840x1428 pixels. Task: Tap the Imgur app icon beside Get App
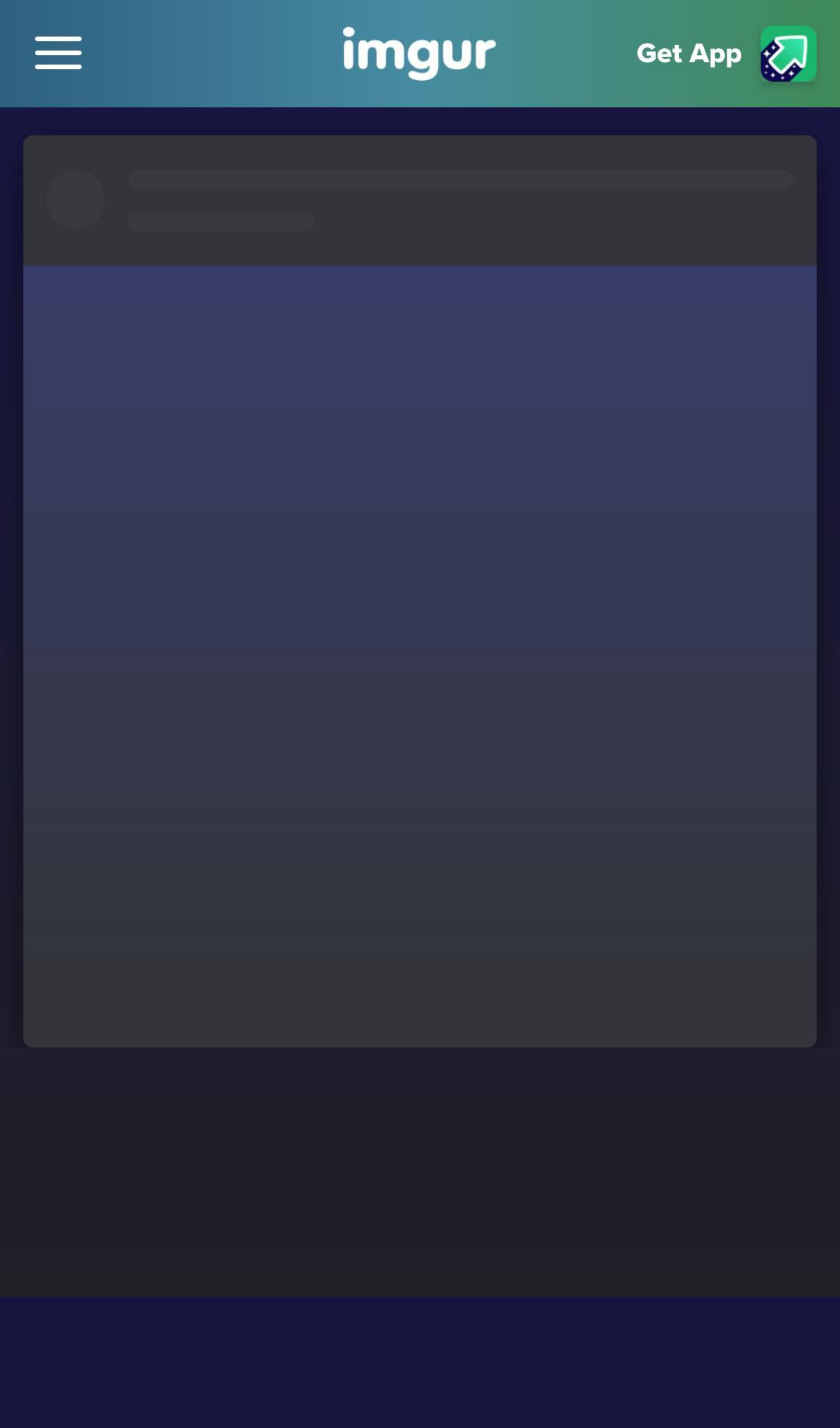coord(788,53)
